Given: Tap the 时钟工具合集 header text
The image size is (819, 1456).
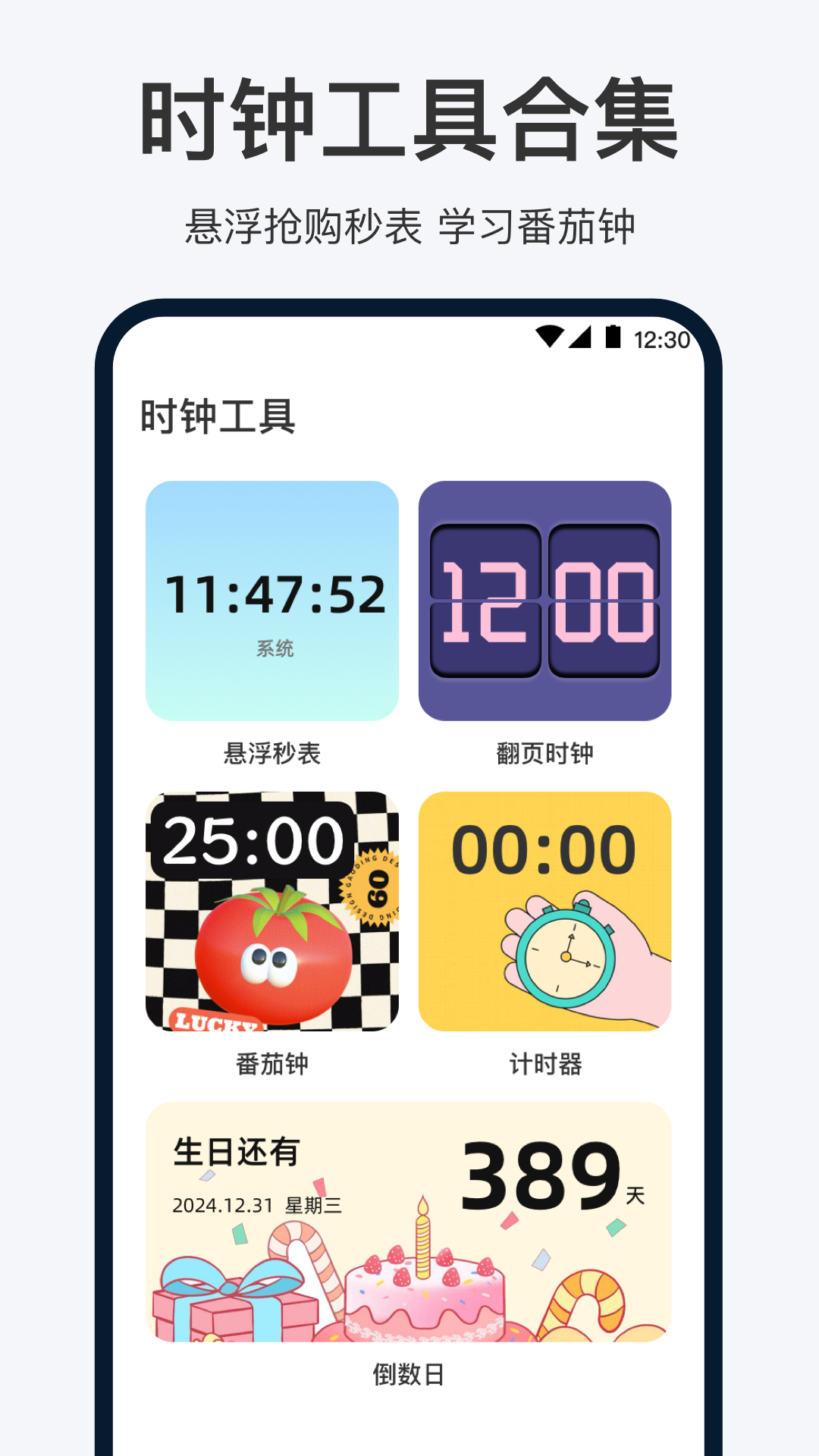Looking at the screenshot, I should [409, 118].
